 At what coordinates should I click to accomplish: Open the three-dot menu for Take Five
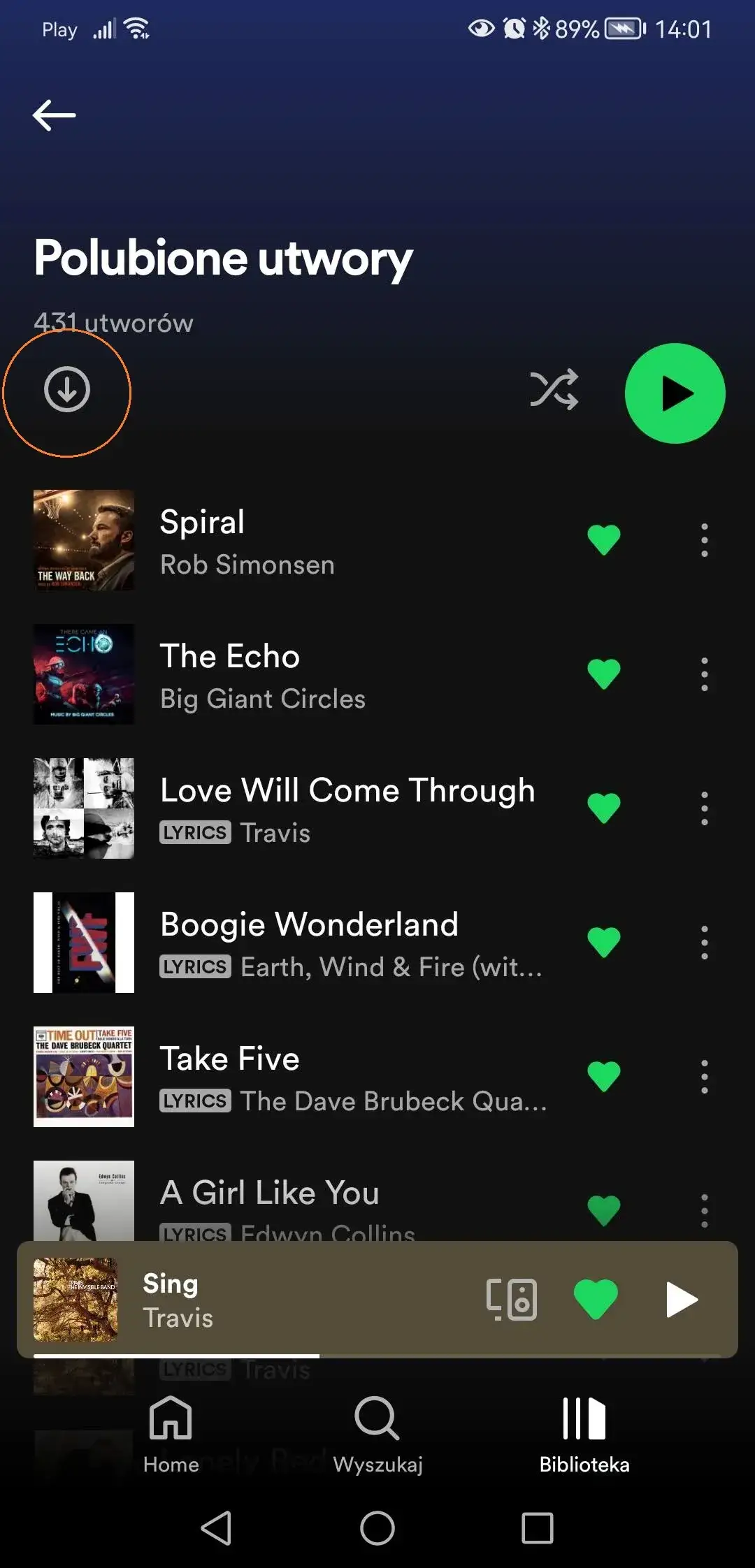point(705,1077)
